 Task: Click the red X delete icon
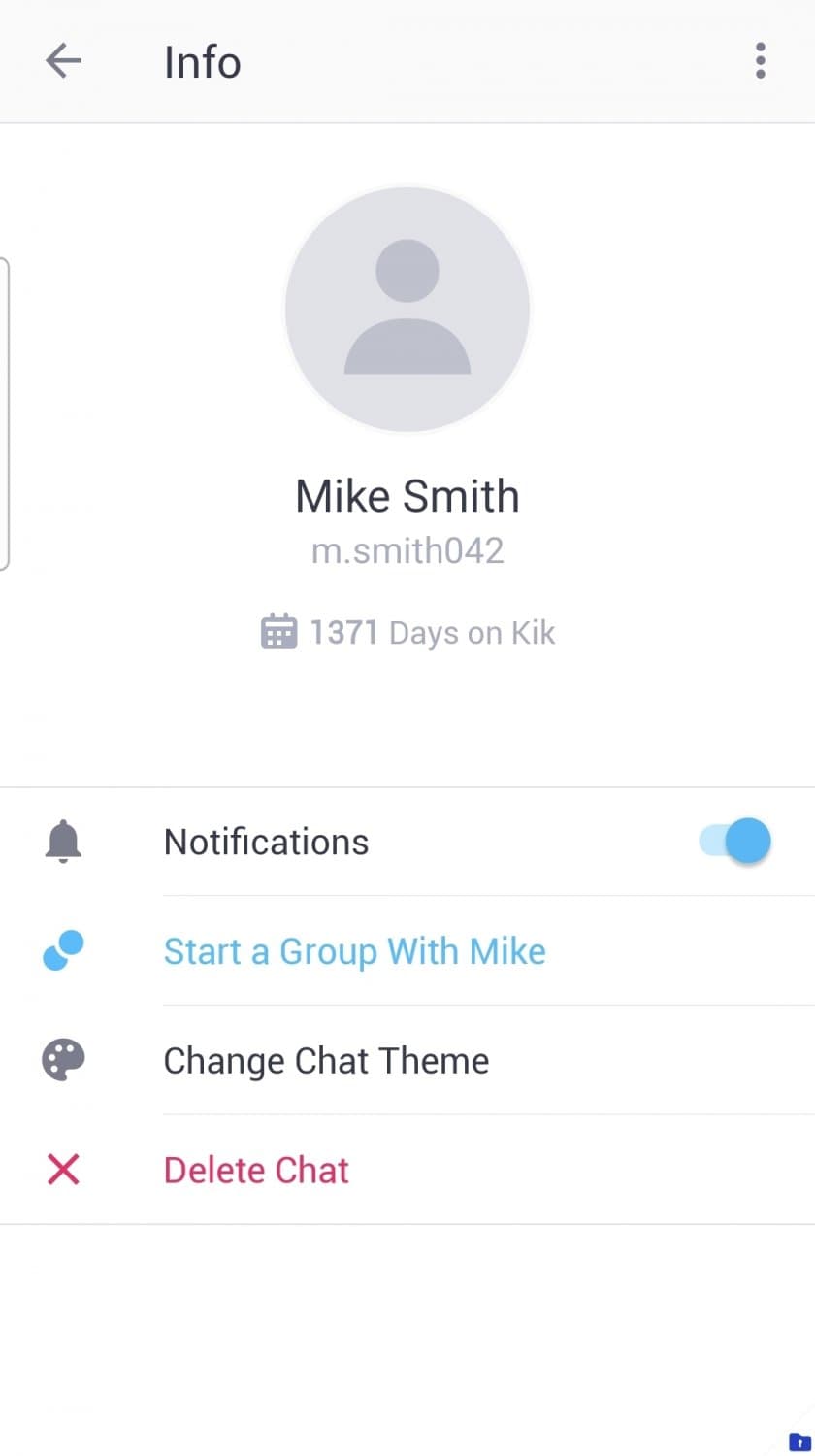[62, 1170]
